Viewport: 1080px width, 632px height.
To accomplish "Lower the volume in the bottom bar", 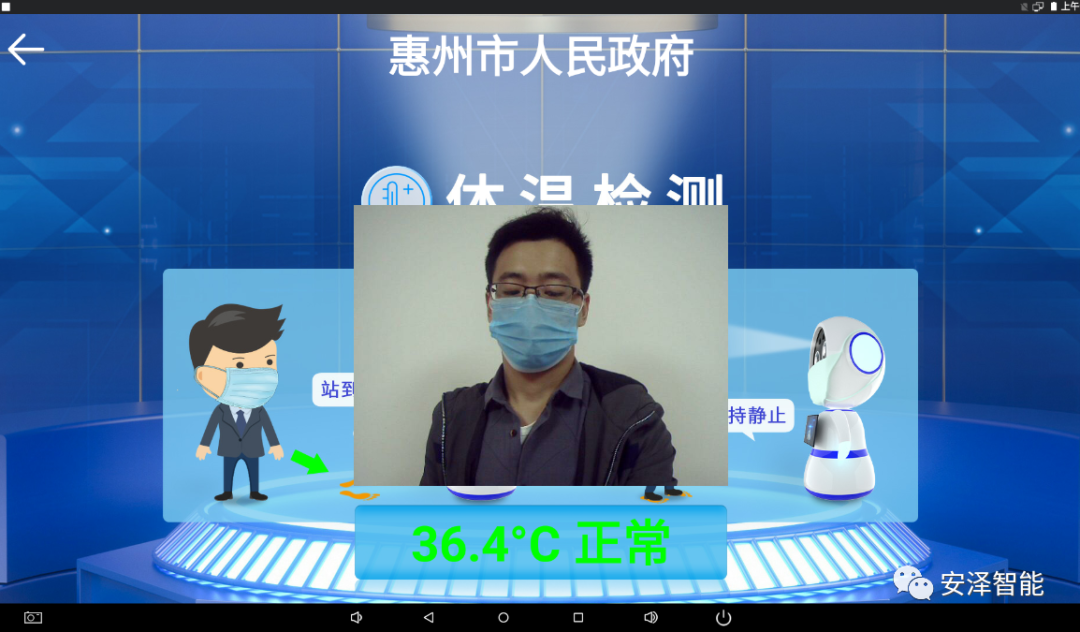I will [356, 618].
